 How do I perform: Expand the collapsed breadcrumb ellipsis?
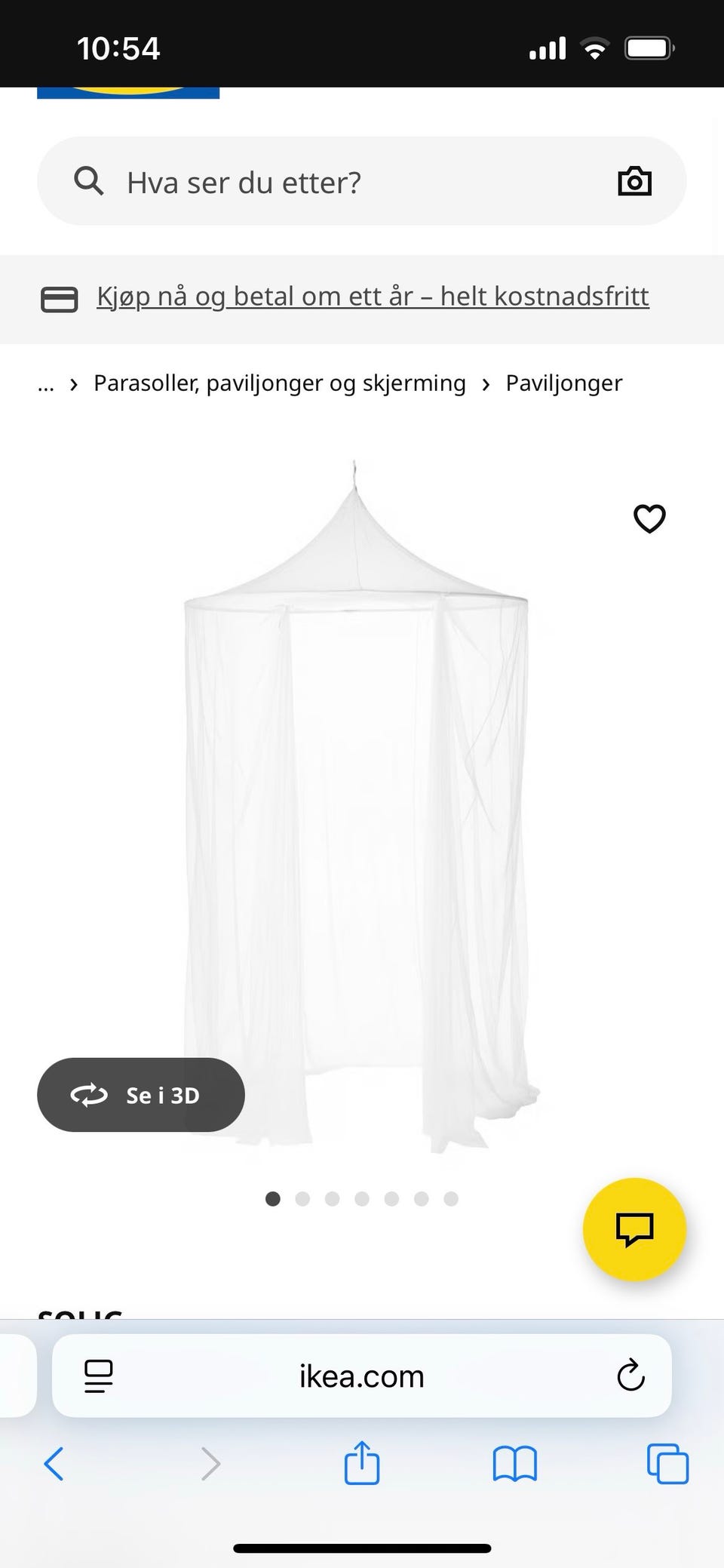pos(46,384)
